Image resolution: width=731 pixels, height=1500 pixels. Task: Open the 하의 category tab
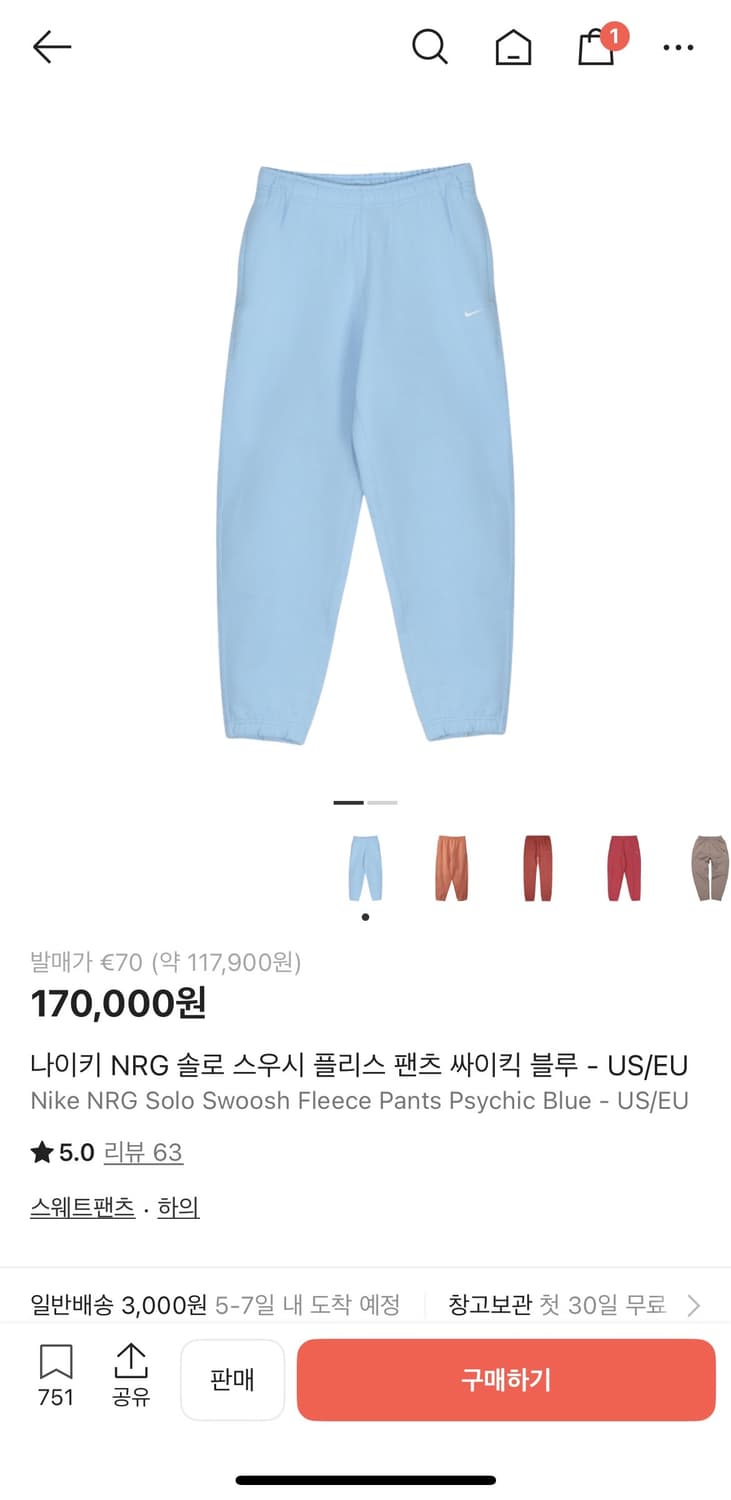tap(177, 1207)
